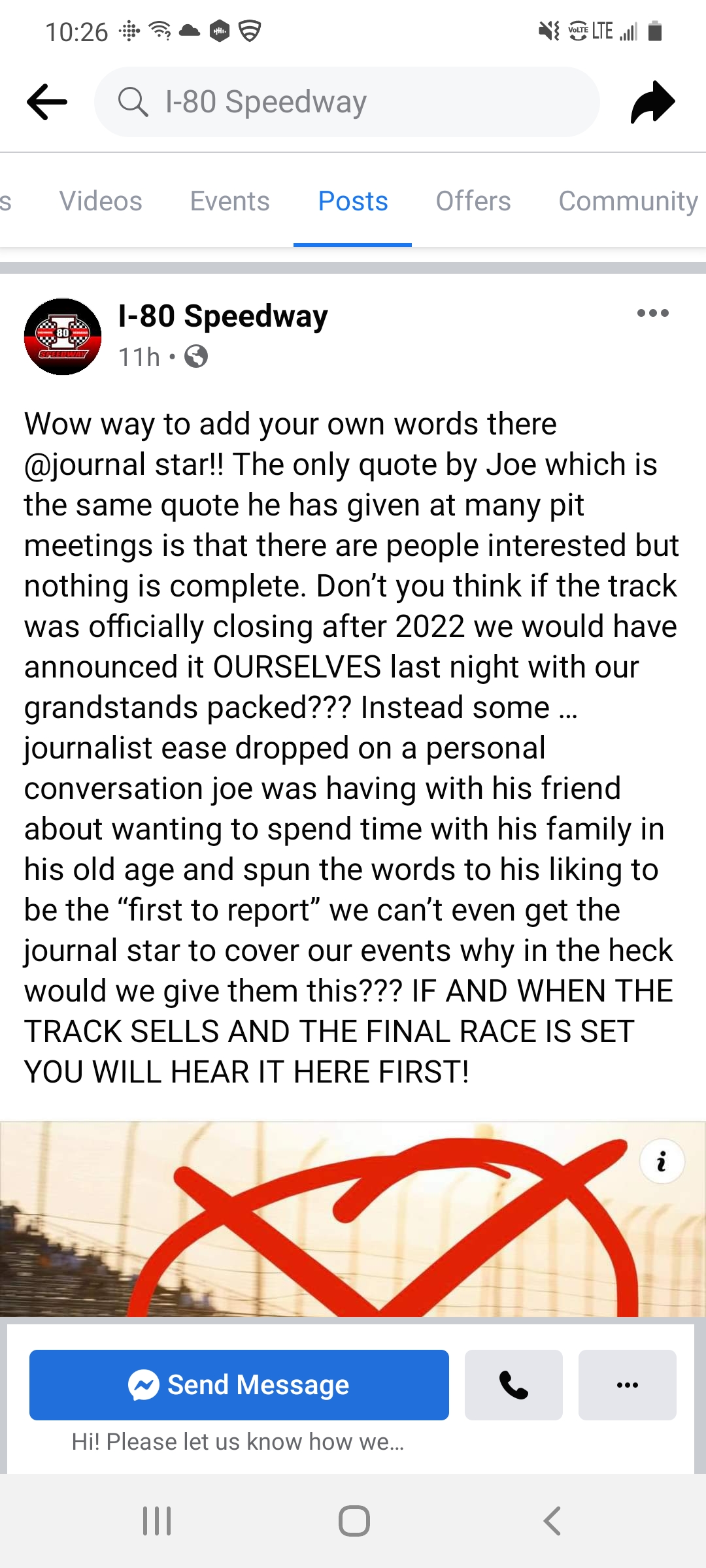Open the recent apps view
The image size is (706, 1568).
pyautogui.click(x=157, y=1521)
